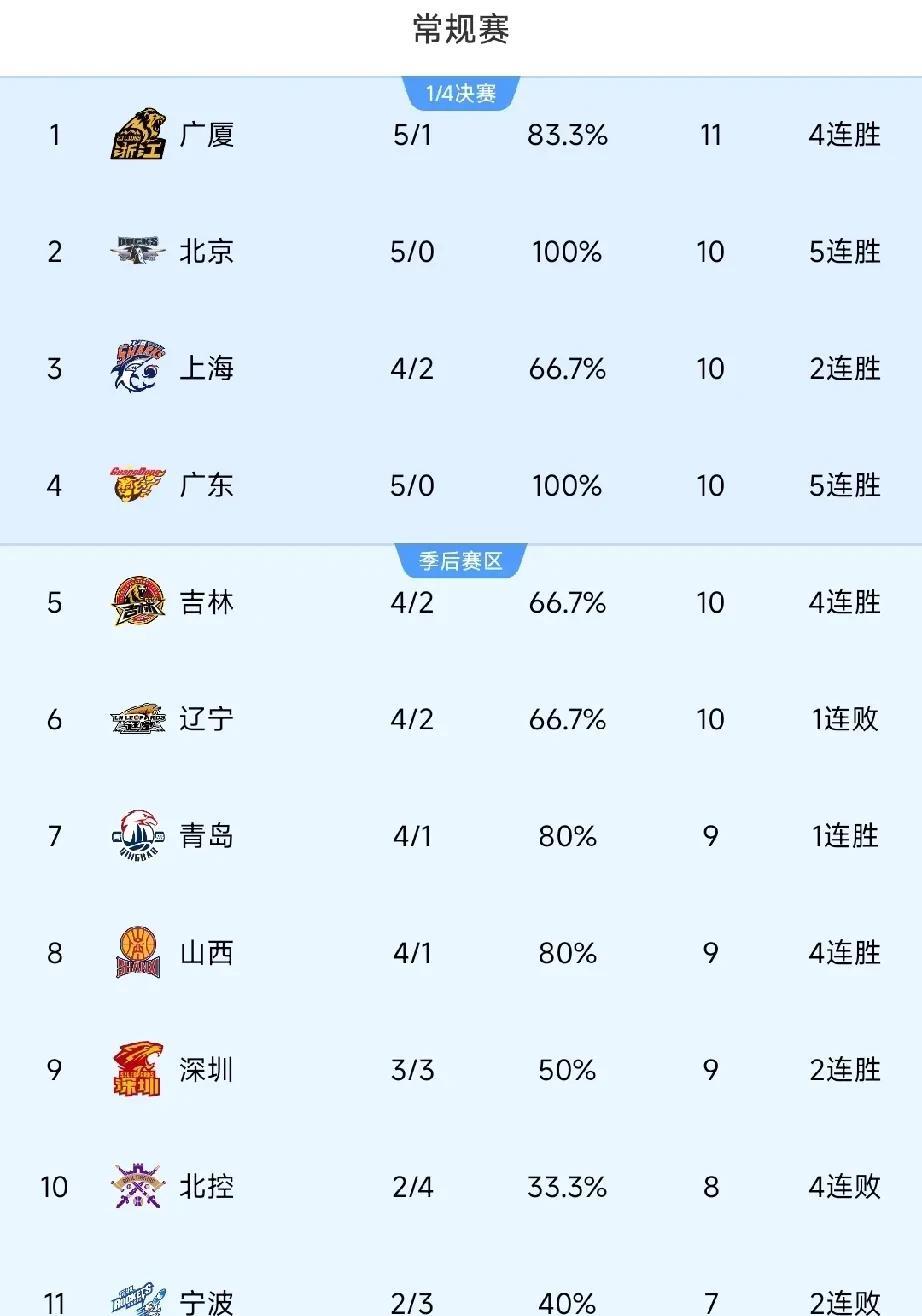
Task: Open the 季后赛区 section label
Action: click(460, 561)
